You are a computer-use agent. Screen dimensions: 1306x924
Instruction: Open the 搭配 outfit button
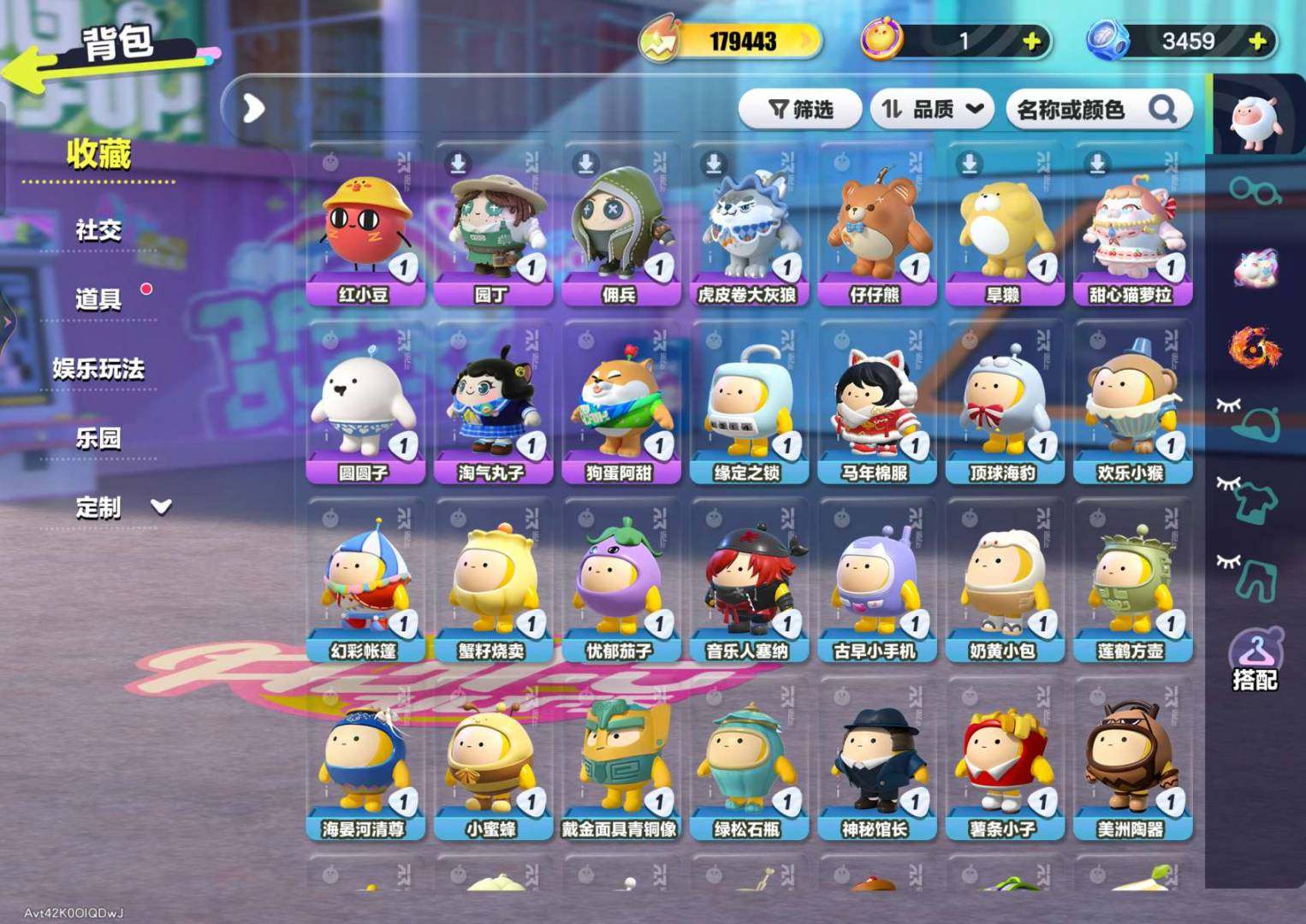pyautogui.click(x=1255, y=660)
